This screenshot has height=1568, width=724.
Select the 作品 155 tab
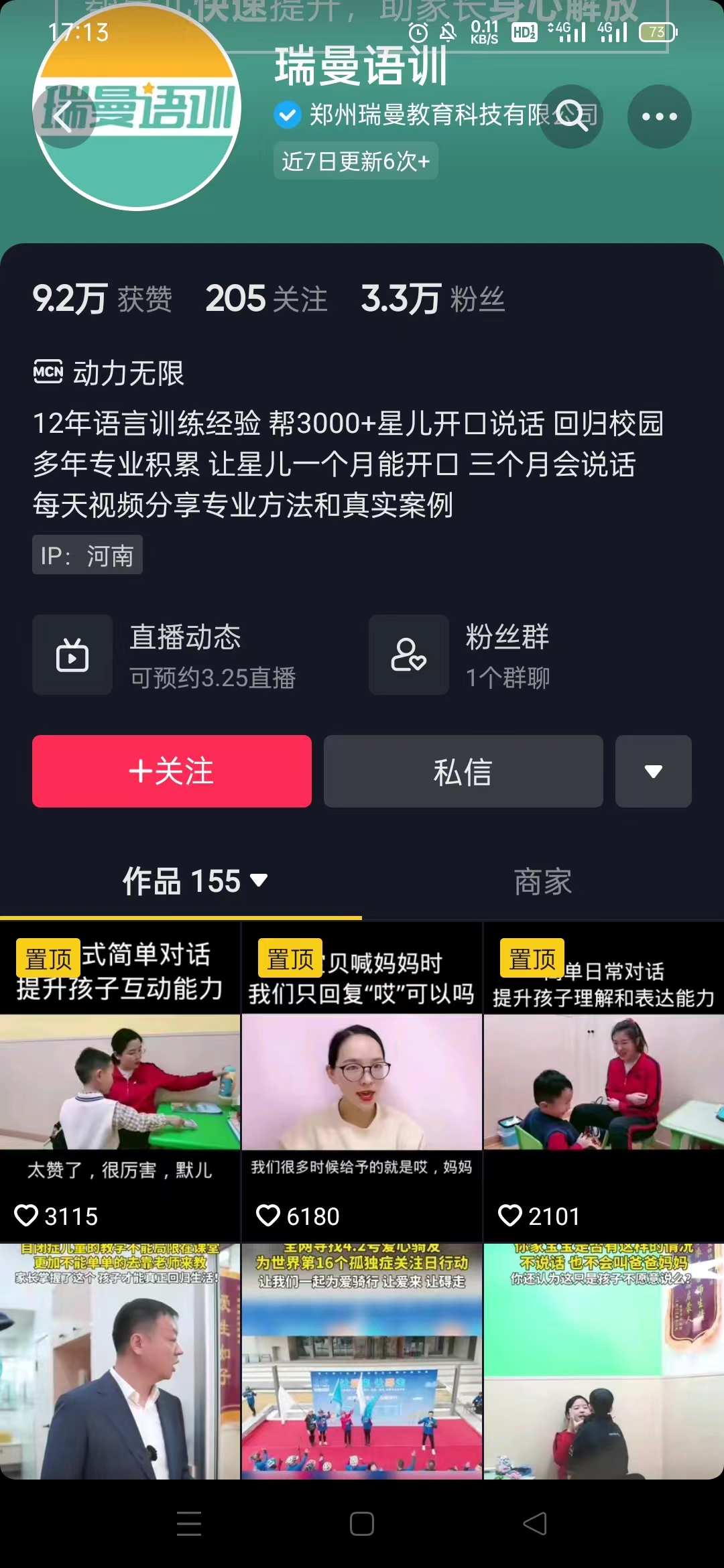coord(194,881)
